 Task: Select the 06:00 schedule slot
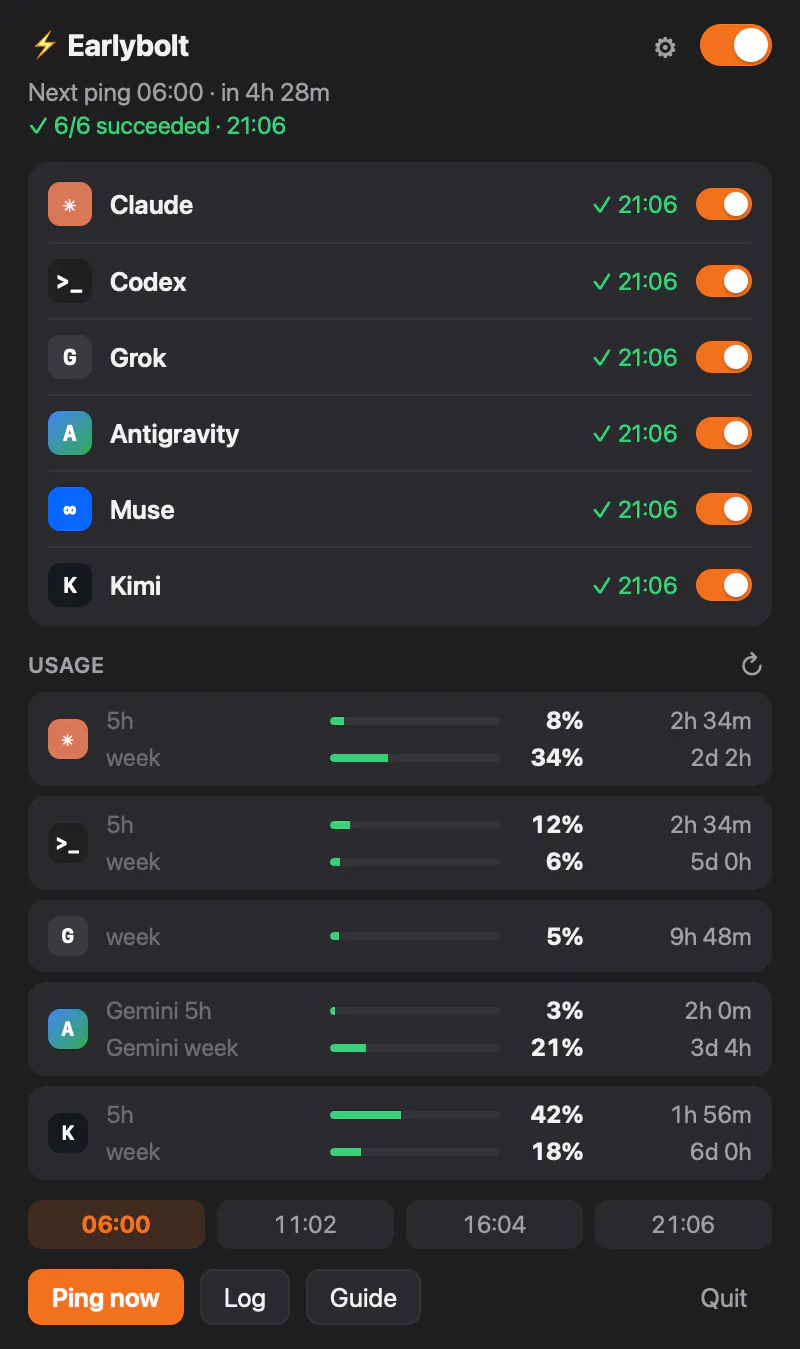[116, 1224]
